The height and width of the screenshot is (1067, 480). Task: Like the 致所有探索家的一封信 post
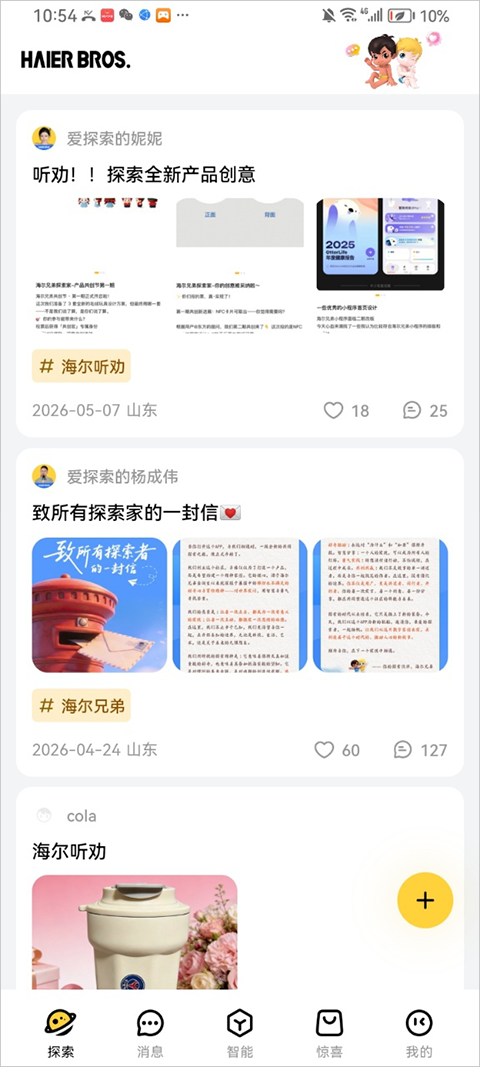324,750
